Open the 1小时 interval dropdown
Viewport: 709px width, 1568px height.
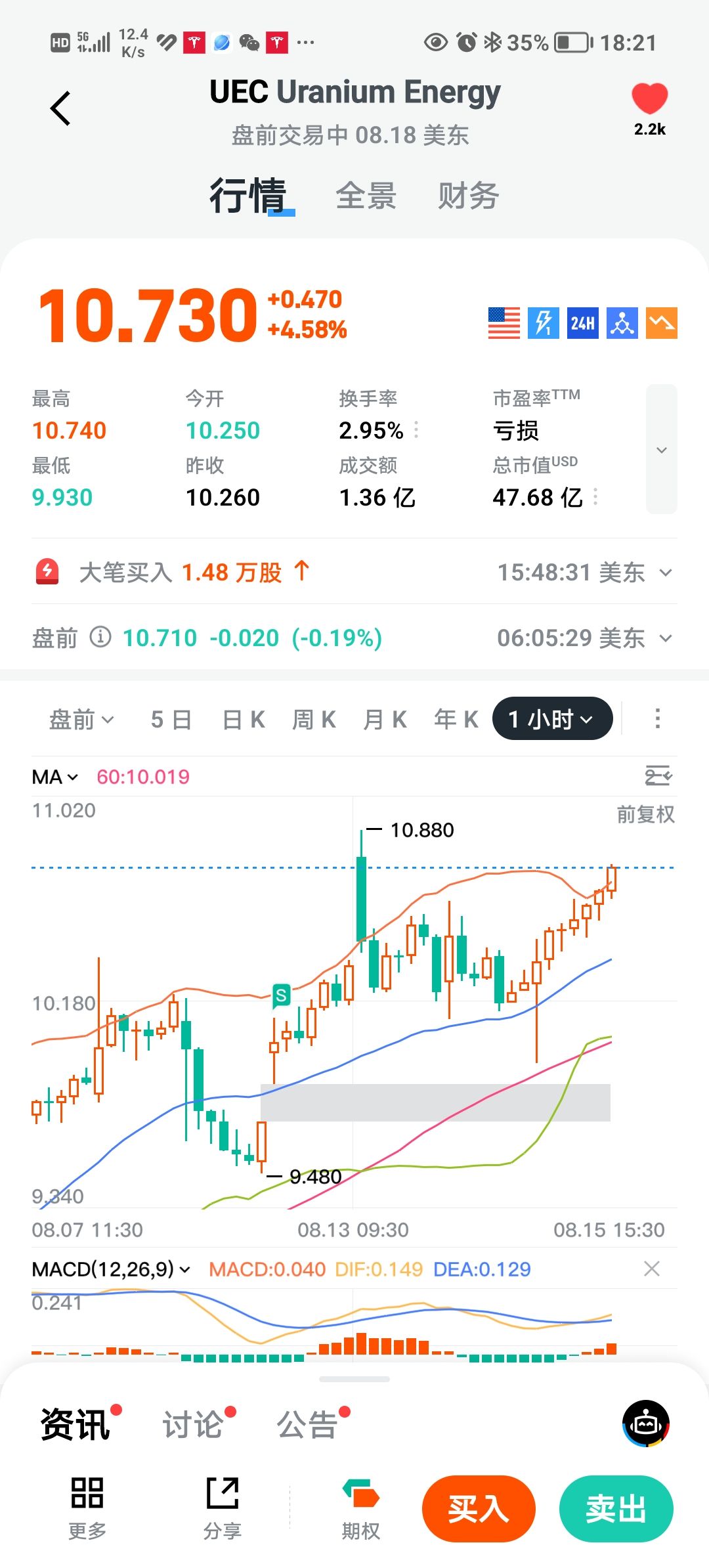[x=552, y=719]
